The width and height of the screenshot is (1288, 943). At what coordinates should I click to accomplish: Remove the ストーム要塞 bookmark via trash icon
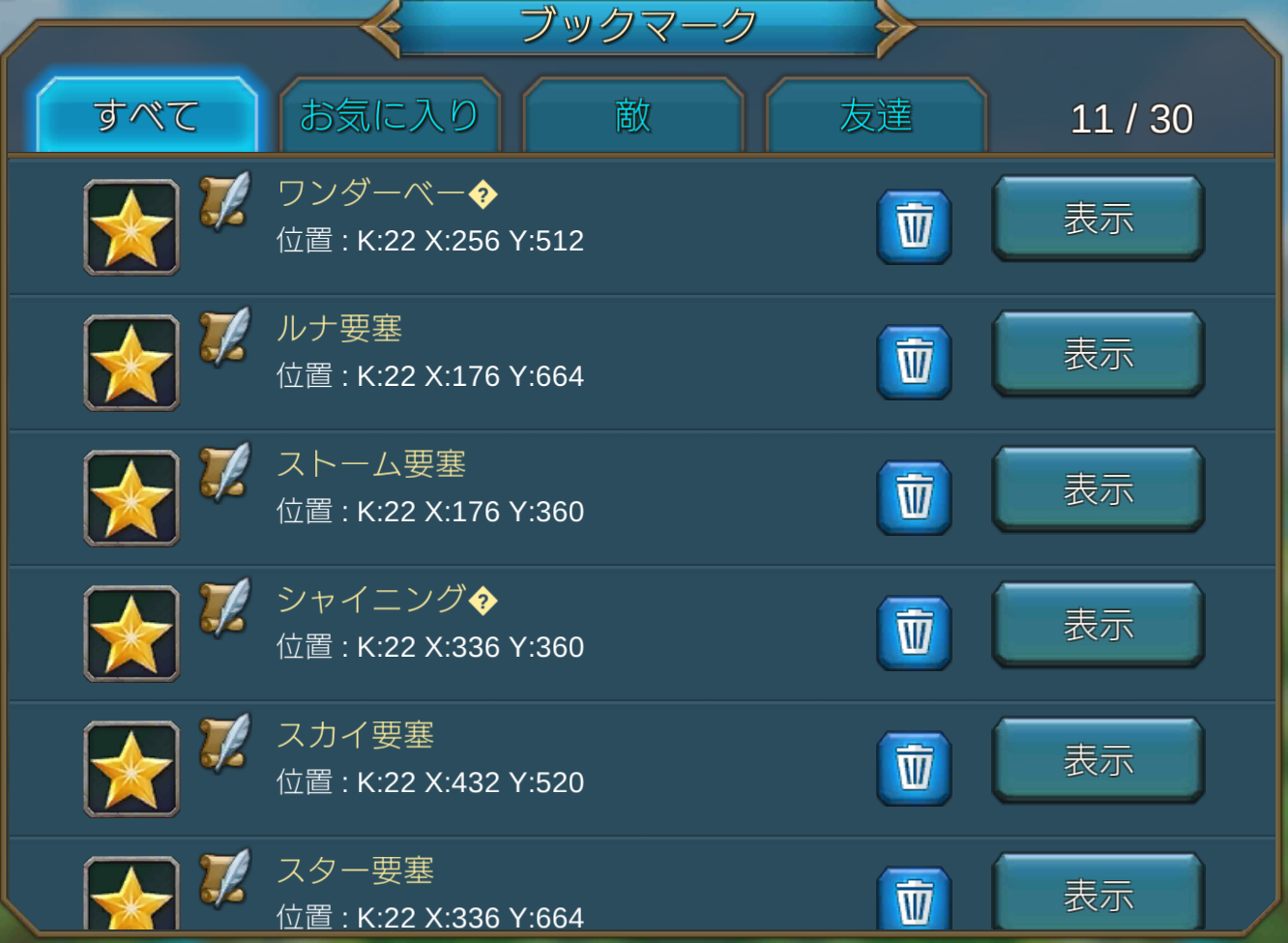click(x=914, y=498)
